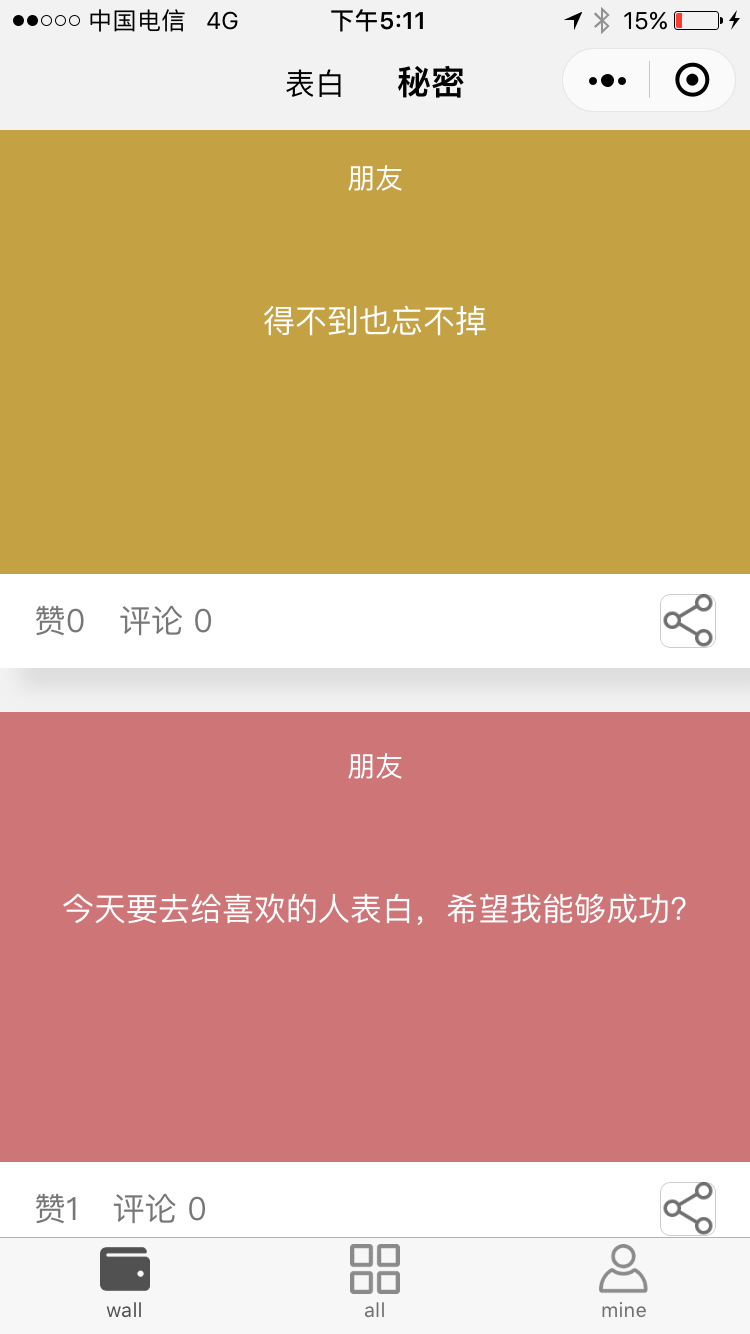
Task: Like the 得不到也忘不掉 post
Action: [60, 621]
